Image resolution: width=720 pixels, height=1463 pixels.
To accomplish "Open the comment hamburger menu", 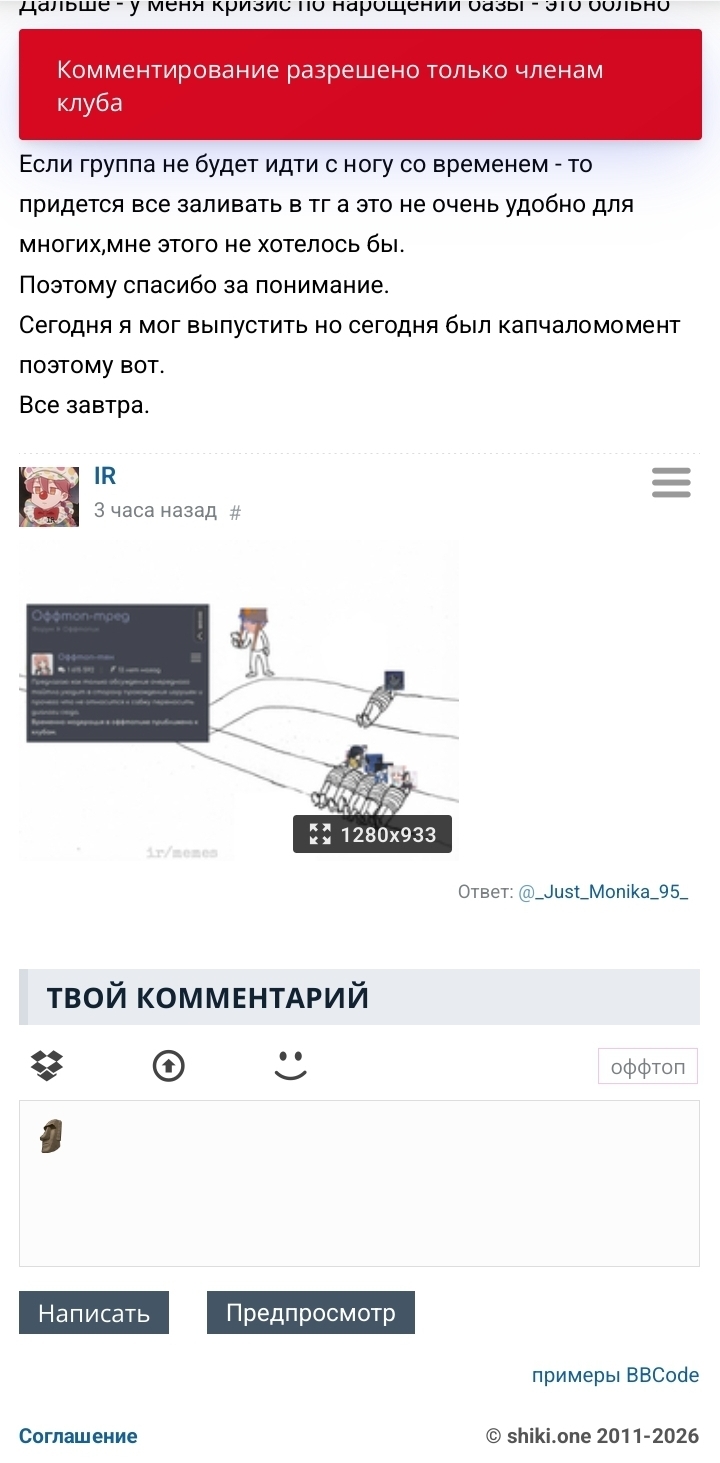I will 671,483.
